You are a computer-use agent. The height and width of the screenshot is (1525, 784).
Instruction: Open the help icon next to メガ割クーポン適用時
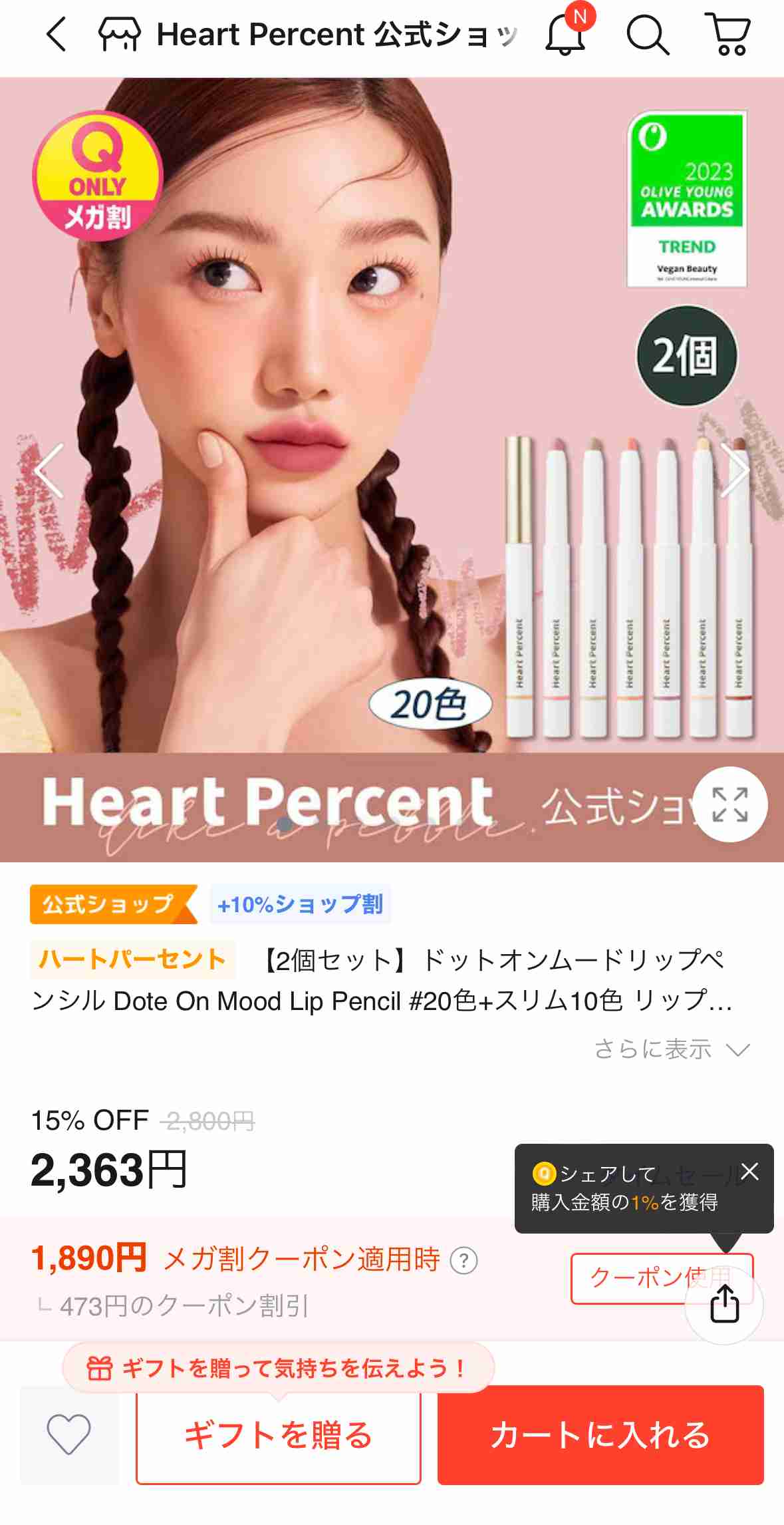coord(465,1260)
